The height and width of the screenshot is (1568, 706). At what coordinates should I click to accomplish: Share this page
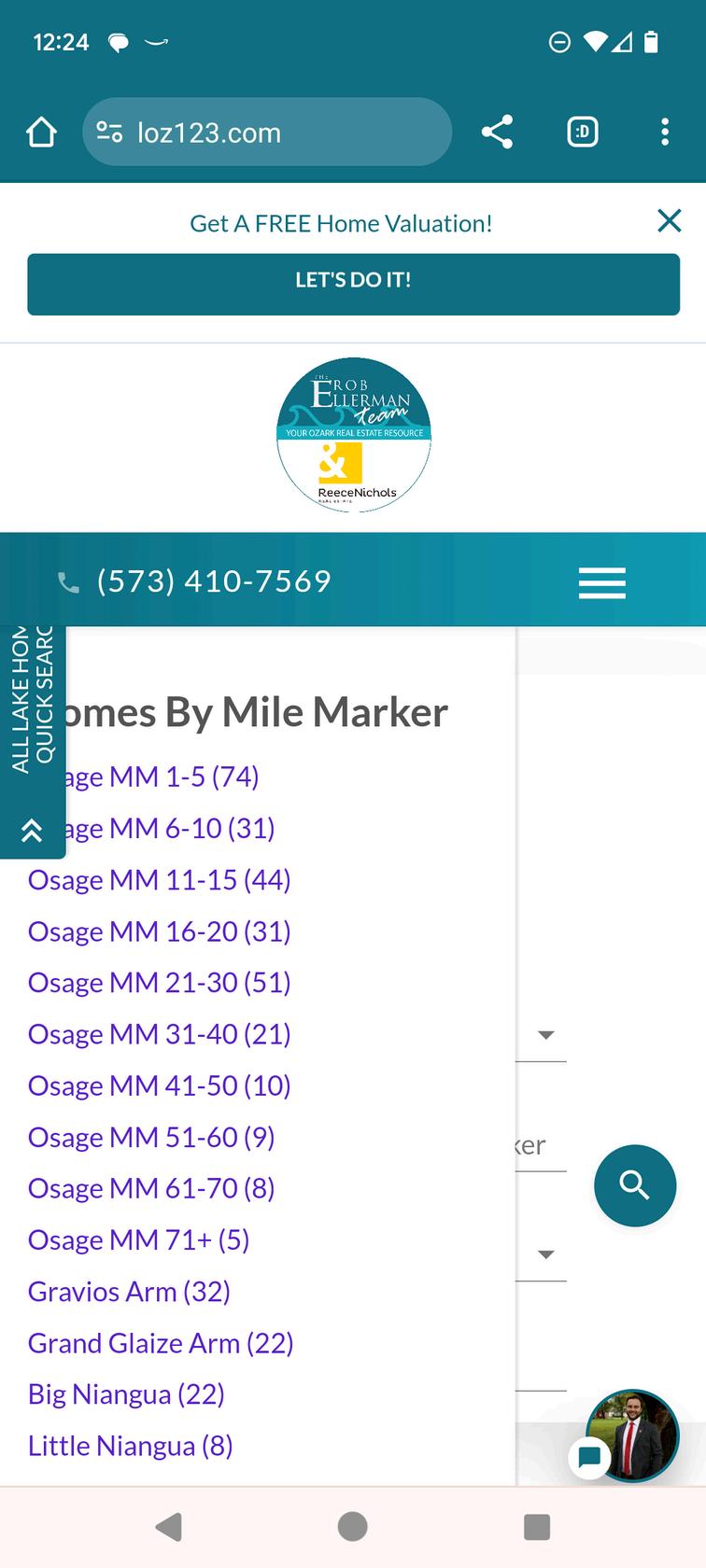click(x=497, y=133)
